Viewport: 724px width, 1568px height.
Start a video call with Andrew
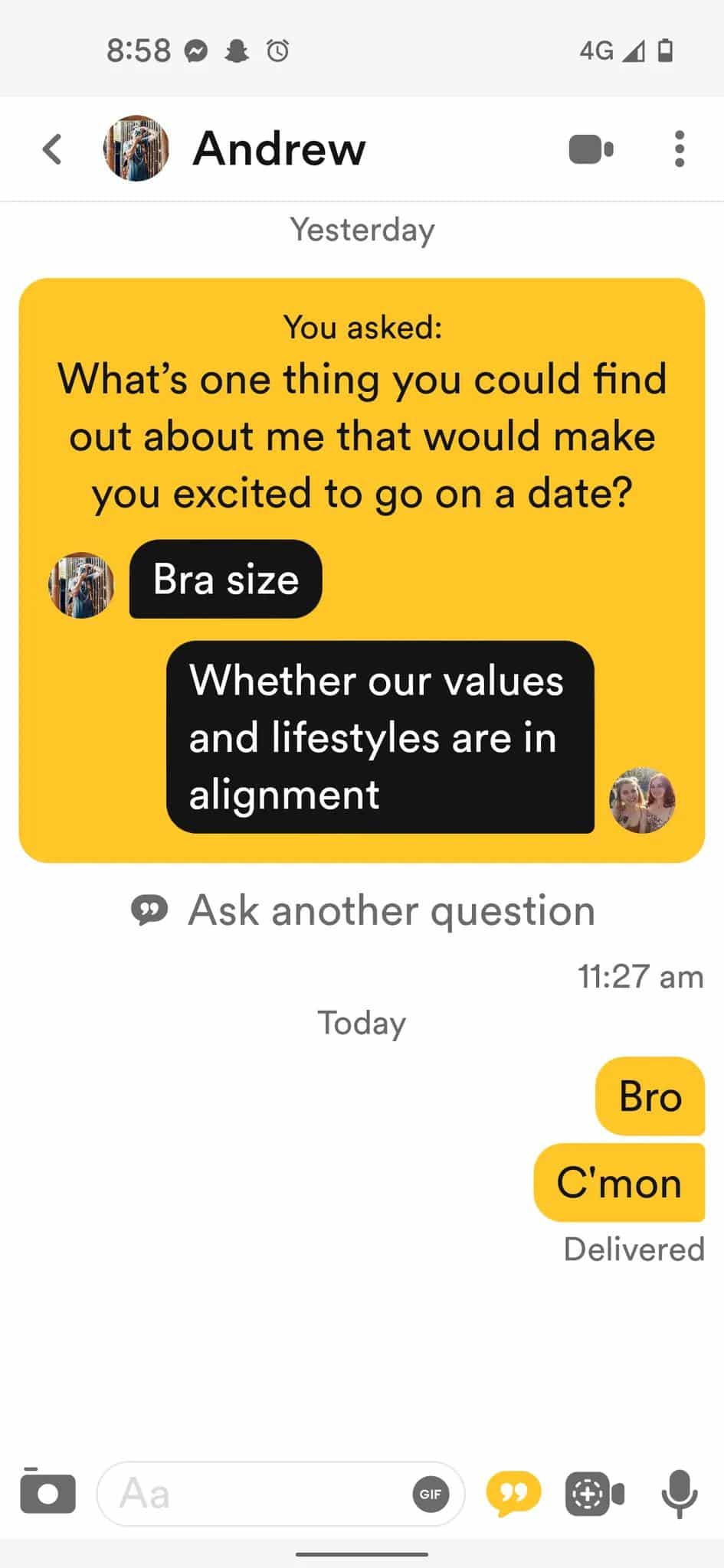(590, 149)
